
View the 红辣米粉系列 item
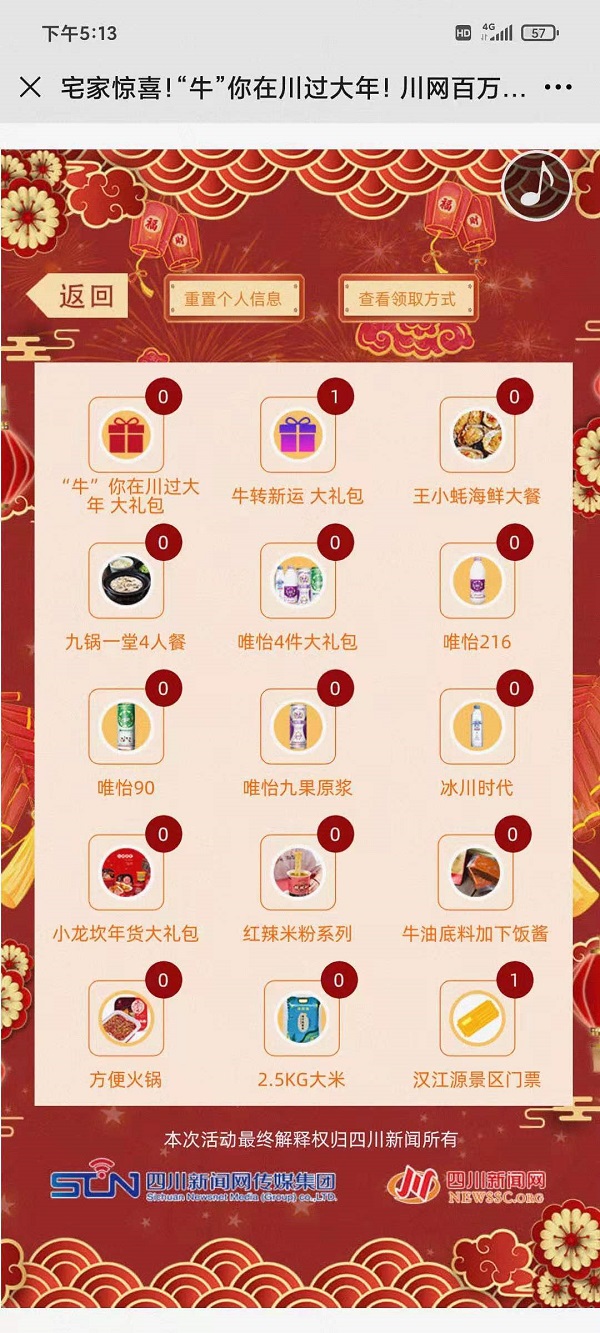tap(298, 874)
